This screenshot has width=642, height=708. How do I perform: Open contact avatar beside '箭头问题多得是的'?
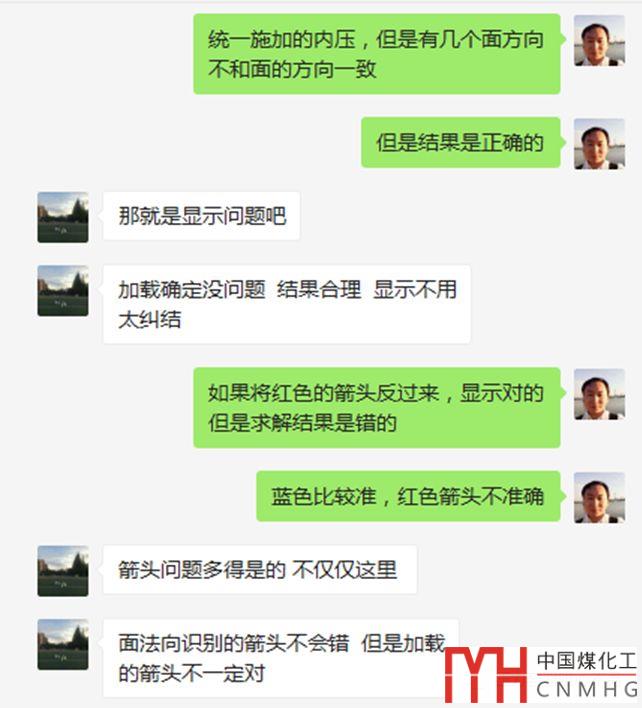click(x=63, y=571)
